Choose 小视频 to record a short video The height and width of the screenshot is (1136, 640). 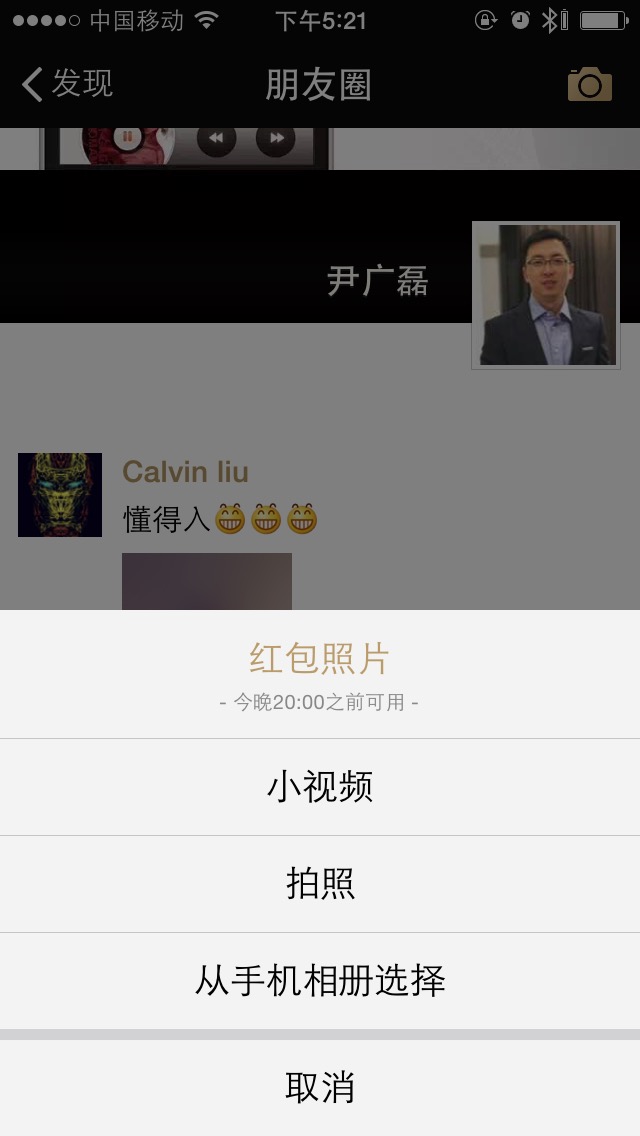(320, 787)
